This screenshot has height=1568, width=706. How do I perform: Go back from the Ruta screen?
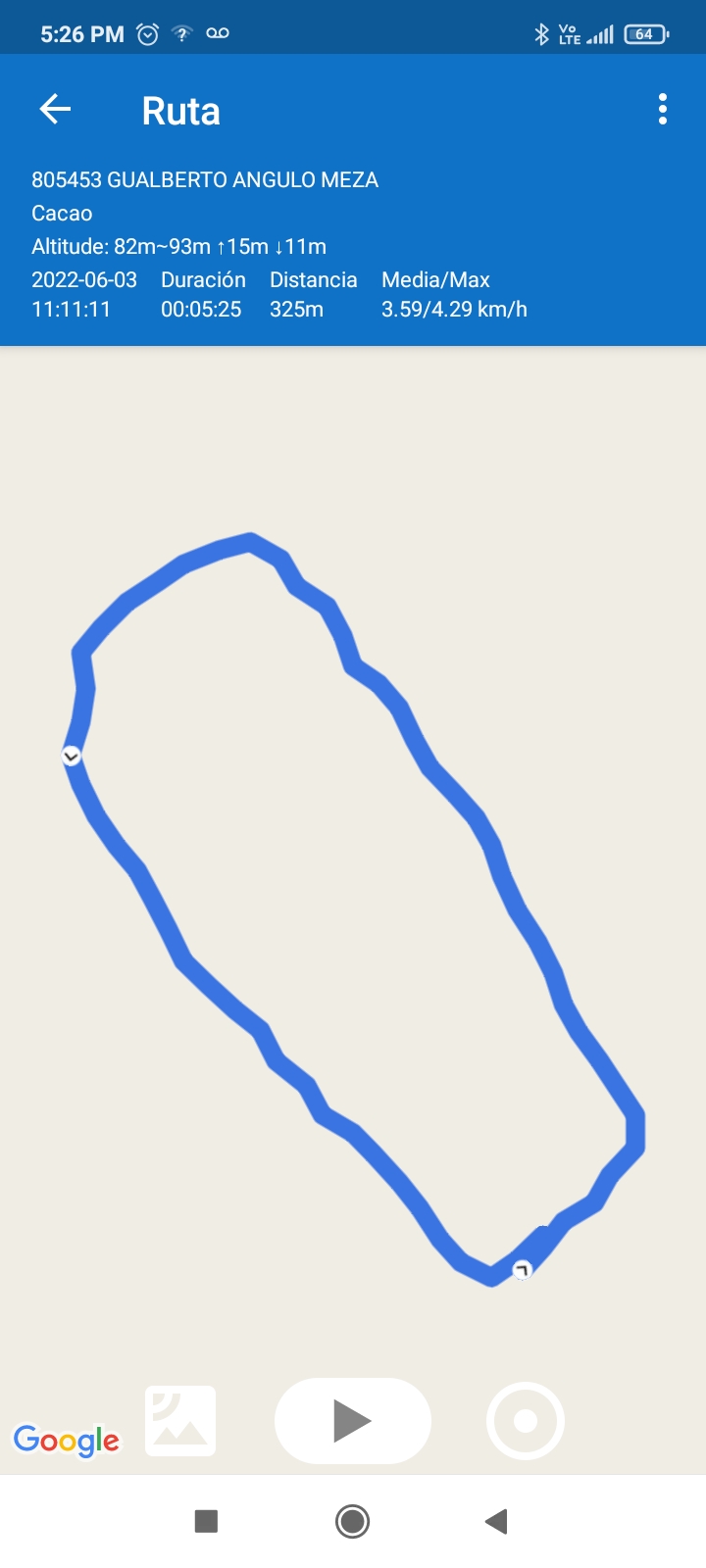(56, 109)
